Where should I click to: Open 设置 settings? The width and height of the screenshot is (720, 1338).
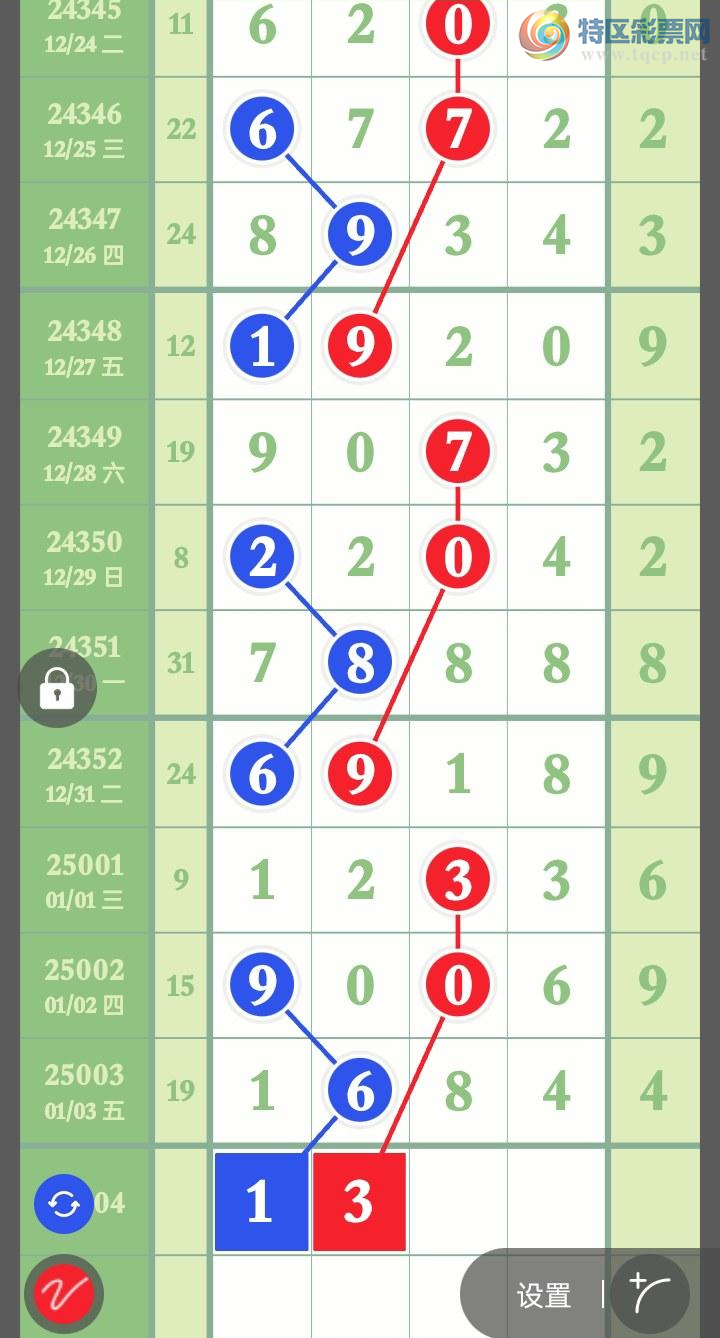tap(543, 1296)
